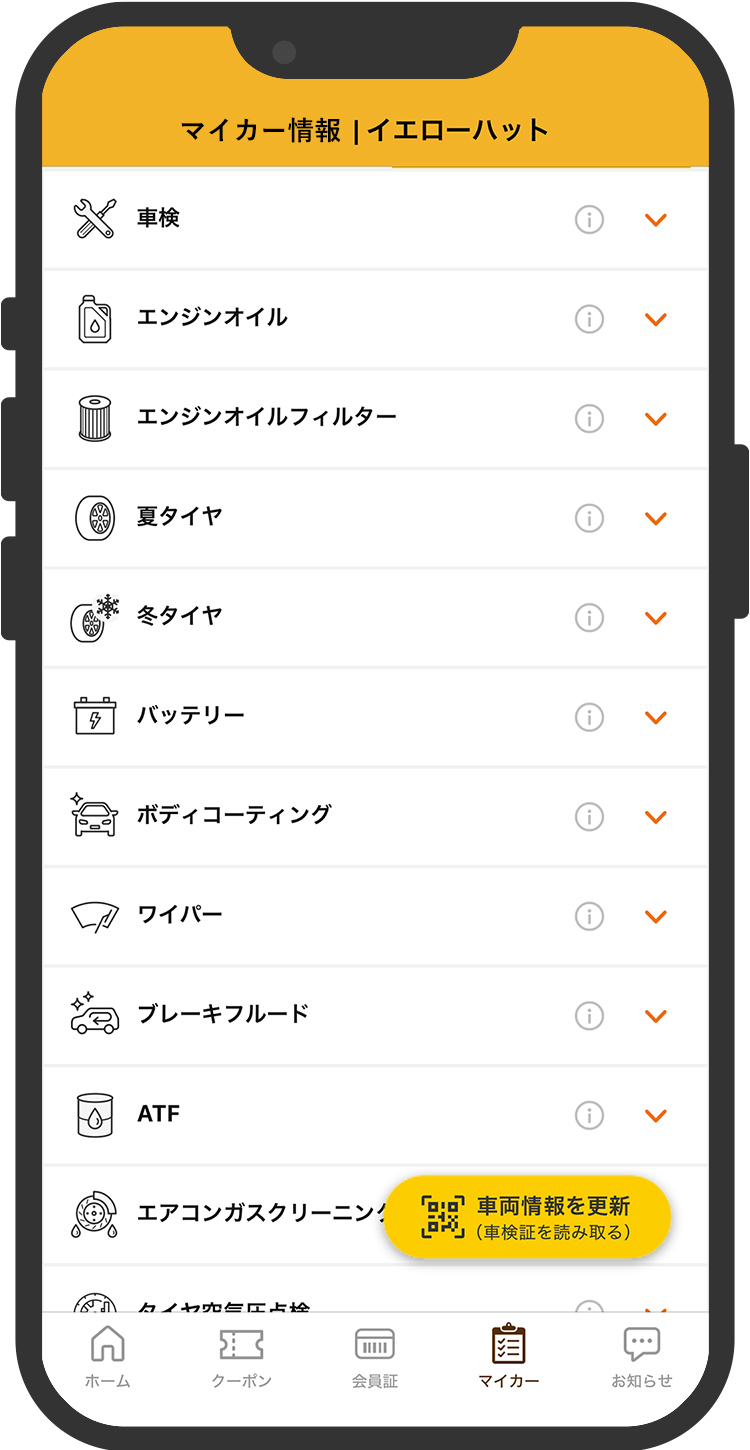Expand the エンジンオイル row
Screen dimensions: 750x1450
pos(655,319)
